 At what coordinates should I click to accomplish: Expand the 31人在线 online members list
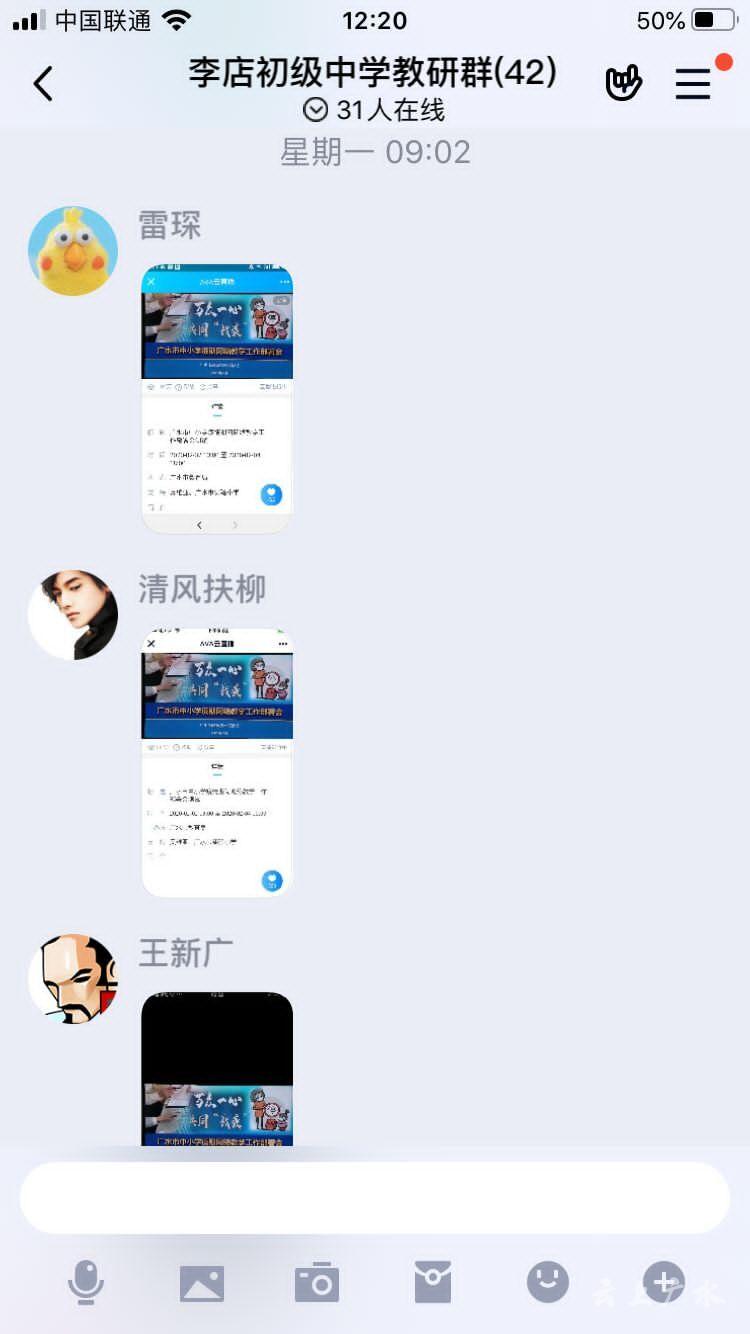point(375,110)
